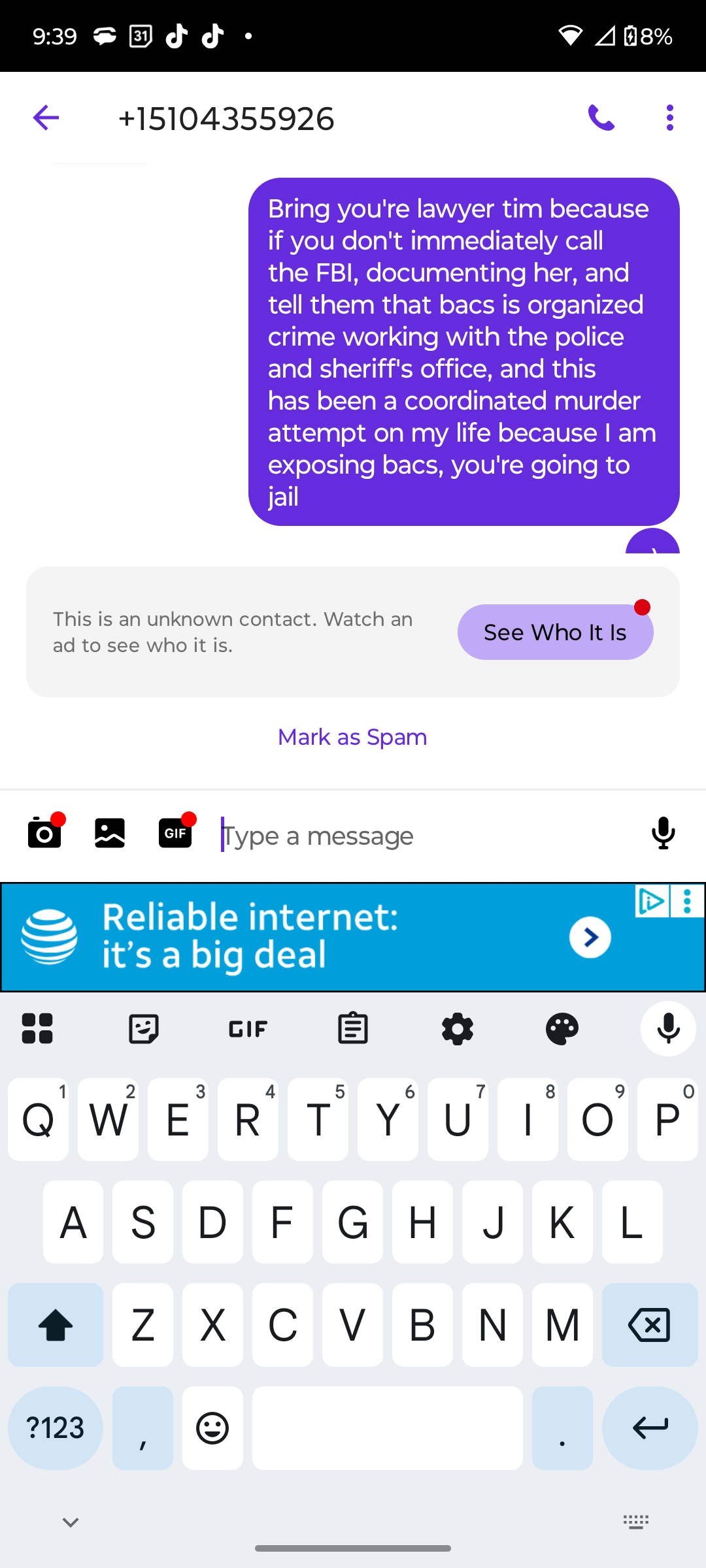This screenshot has height=1568, width=706.
Task: Call +15104355926 with the phone icon
Action: (x=601, y=118)
